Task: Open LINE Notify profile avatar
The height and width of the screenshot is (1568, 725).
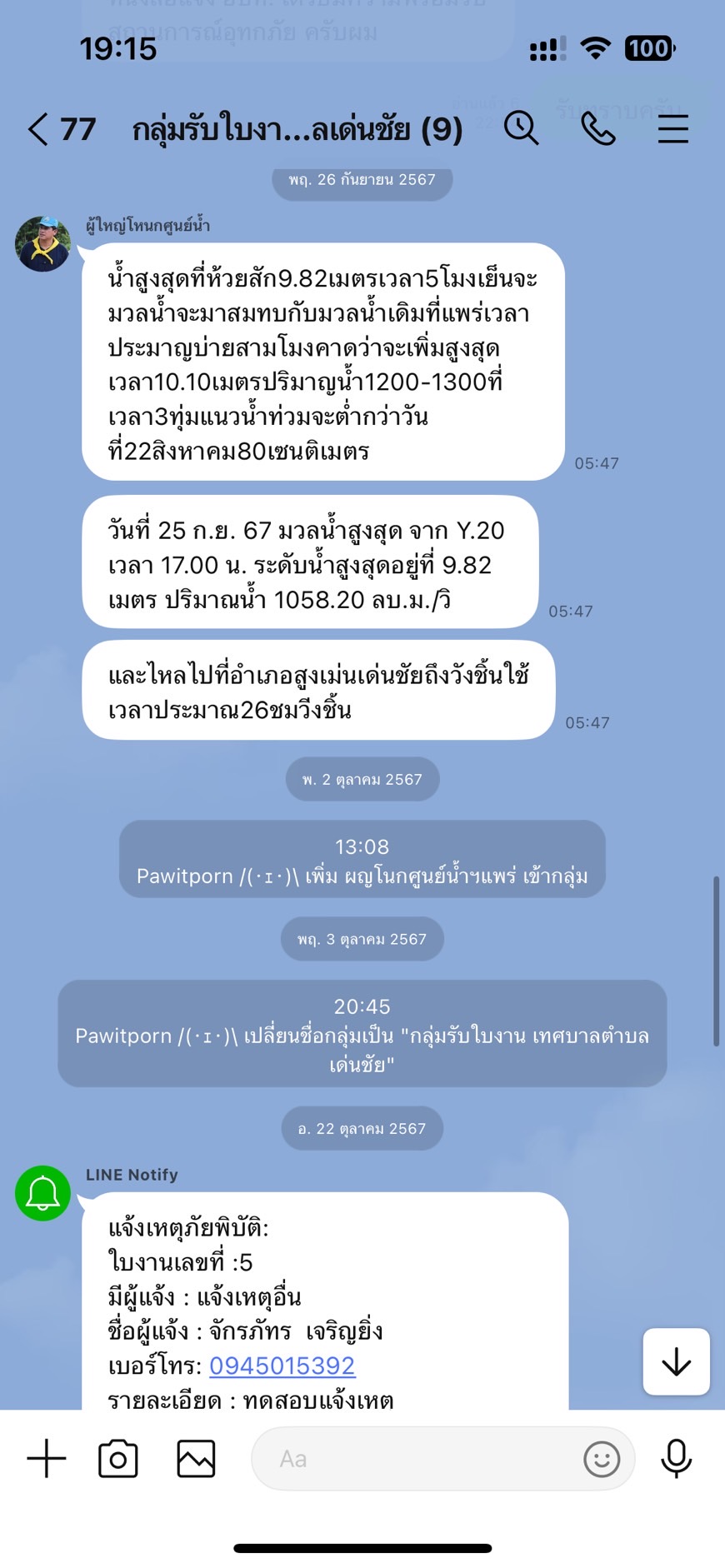Action: point(42,1193)
